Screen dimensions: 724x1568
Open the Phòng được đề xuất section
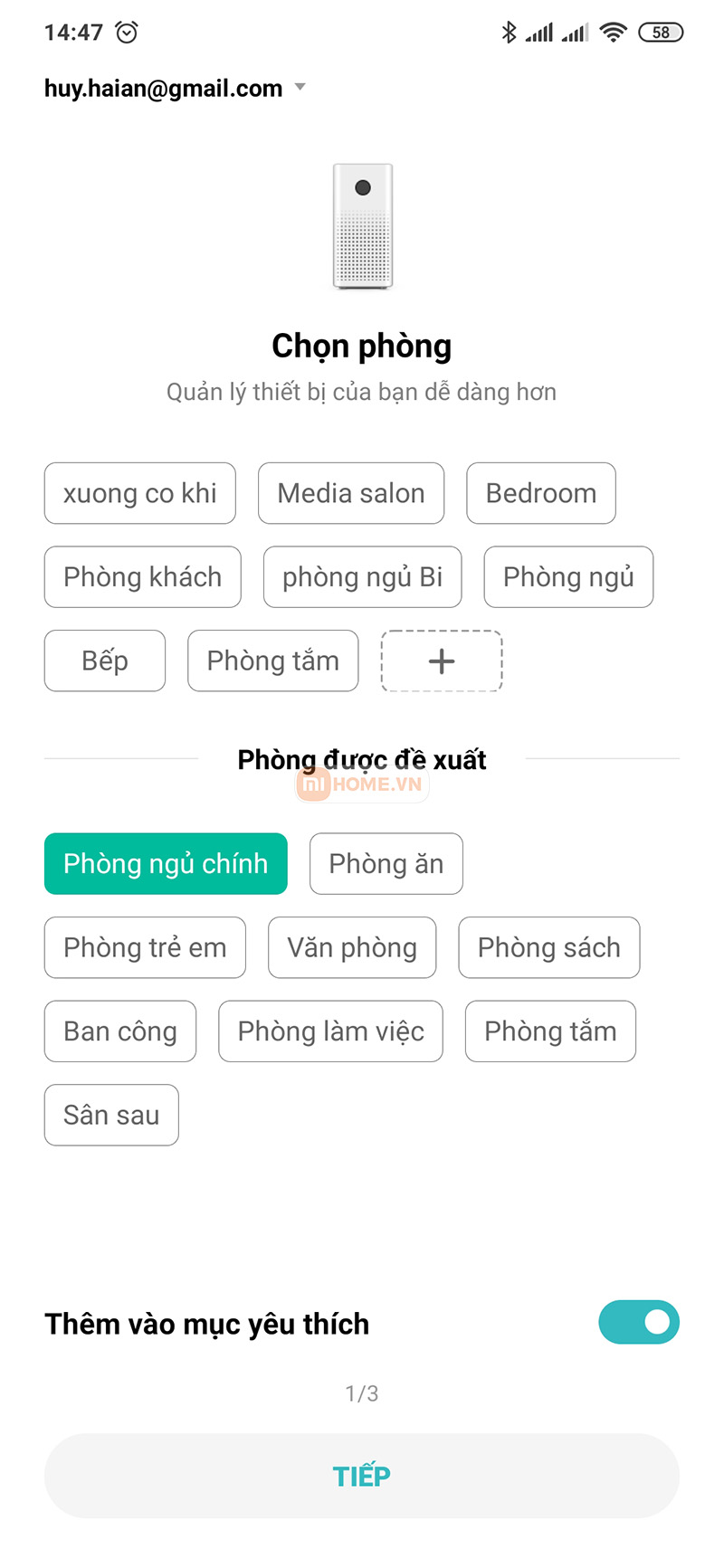pos(361,759)
